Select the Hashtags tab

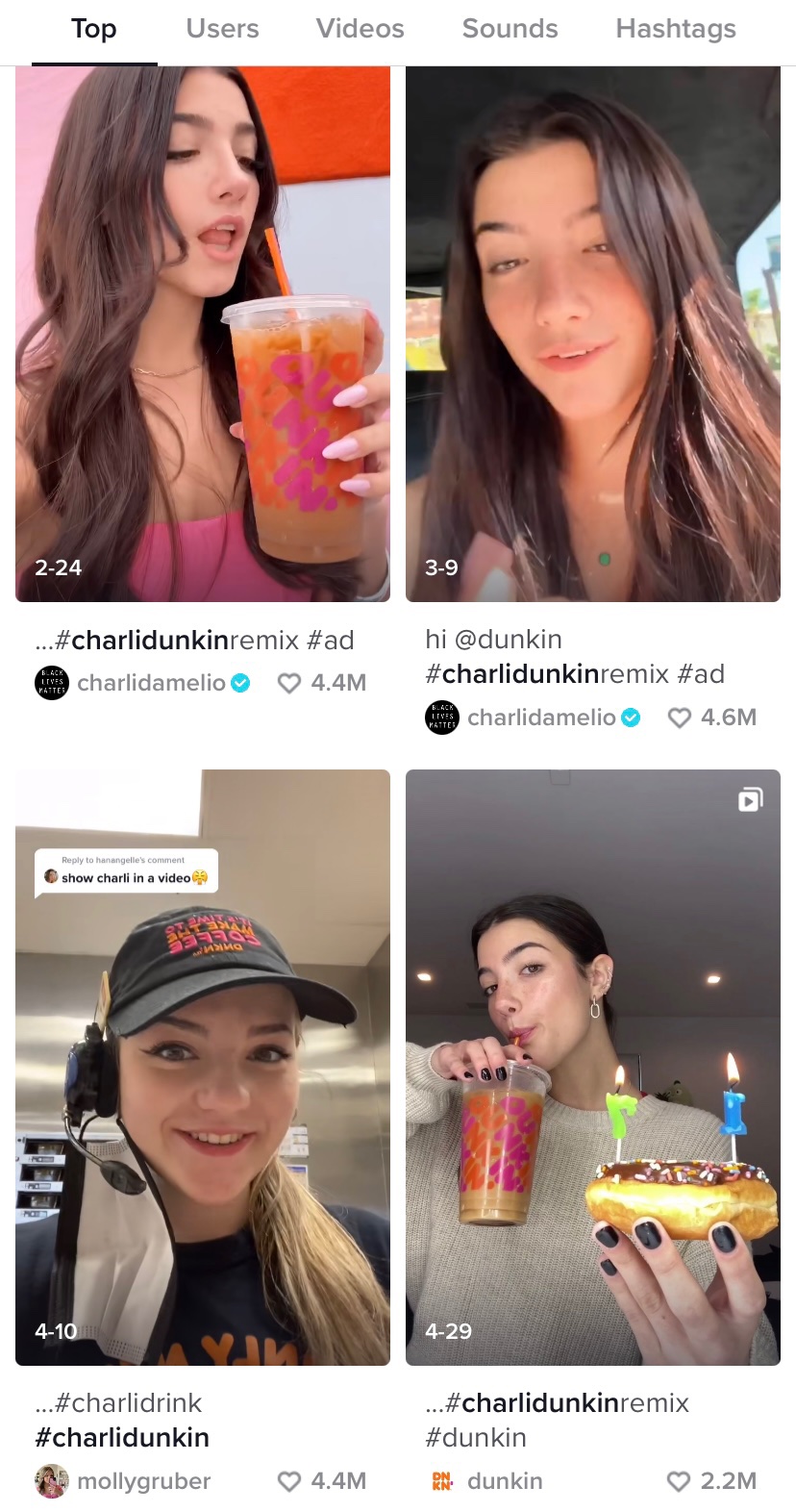coord(675,29)
